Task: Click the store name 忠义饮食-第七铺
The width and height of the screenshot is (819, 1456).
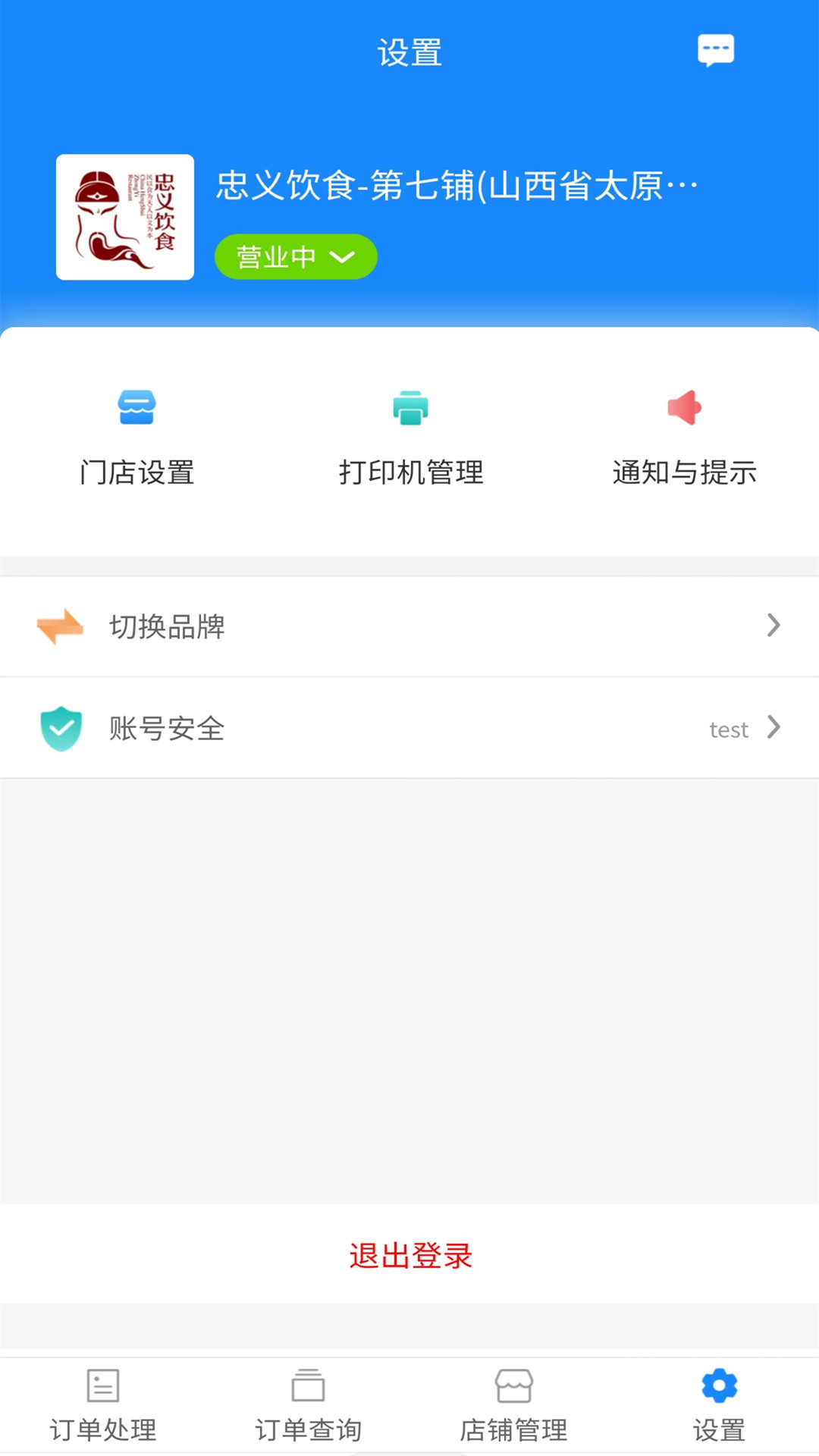Action: (x=455, y=184)
